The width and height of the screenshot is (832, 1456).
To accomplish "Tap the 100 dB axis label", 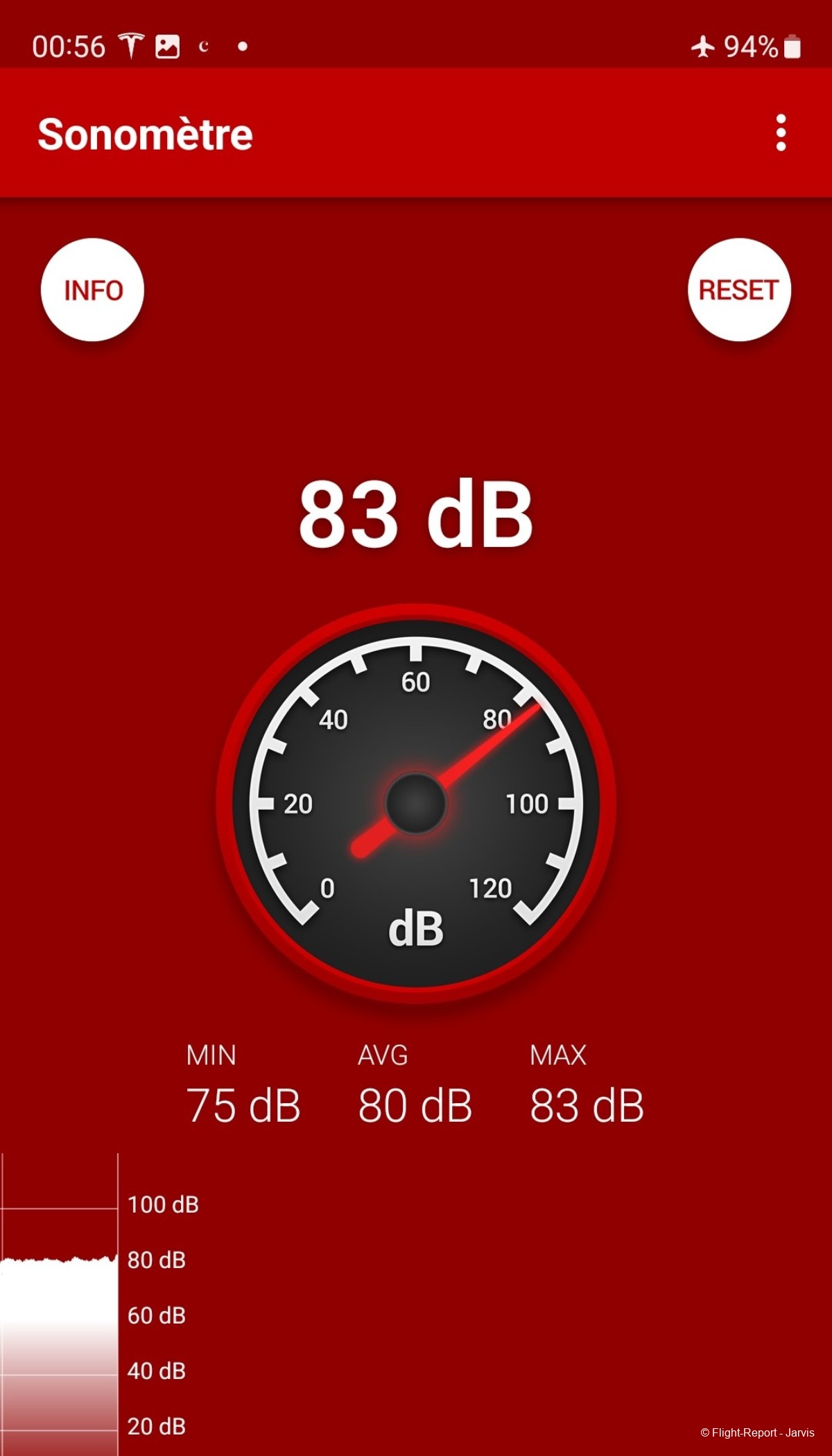I will click(x=163, y=1204).
